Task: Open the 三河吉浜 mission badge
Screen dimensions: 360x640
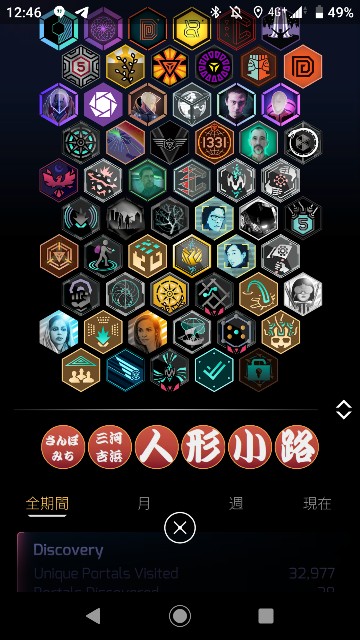Action: pos(110,447)
